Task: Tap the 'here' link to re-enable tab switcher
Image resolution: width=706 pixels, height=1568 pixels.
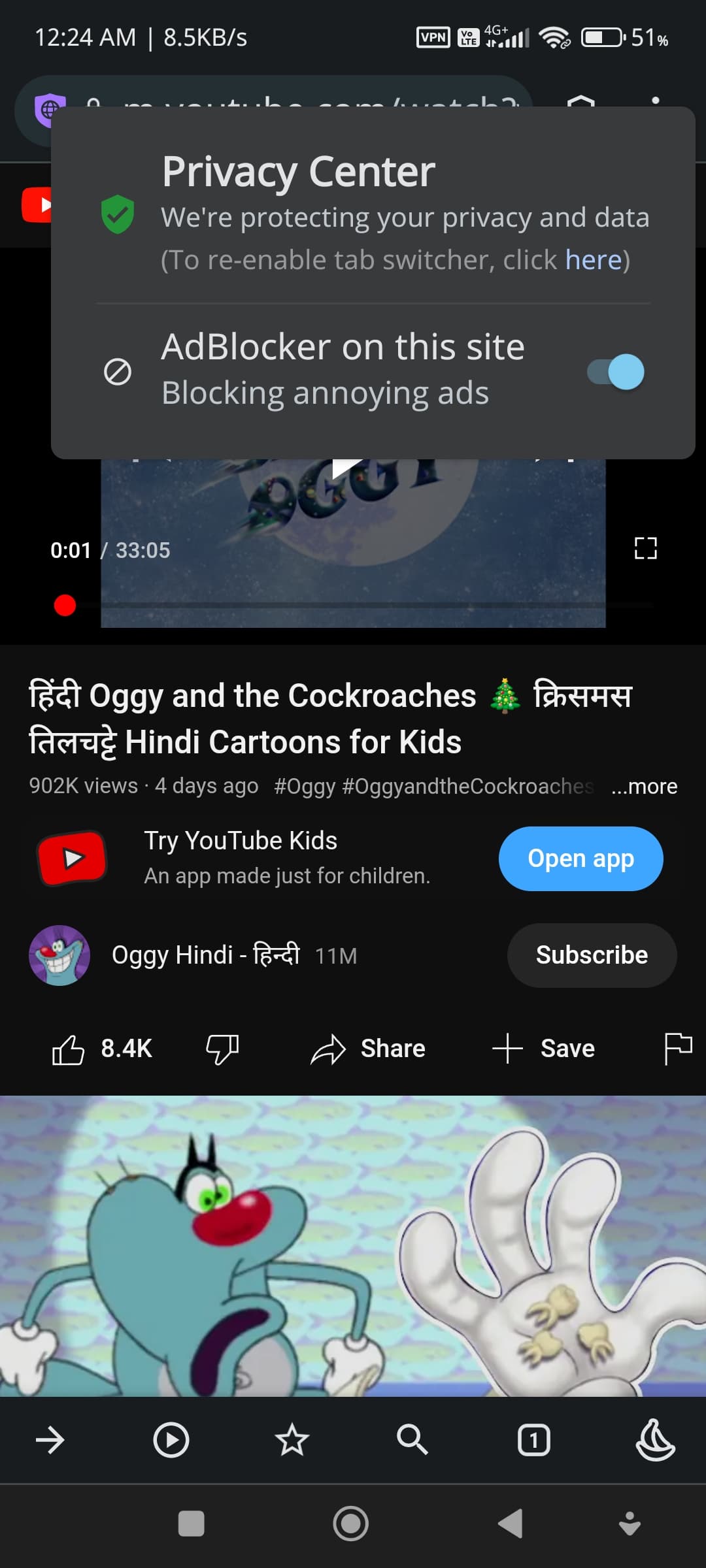Action: [x=593, y=260]
